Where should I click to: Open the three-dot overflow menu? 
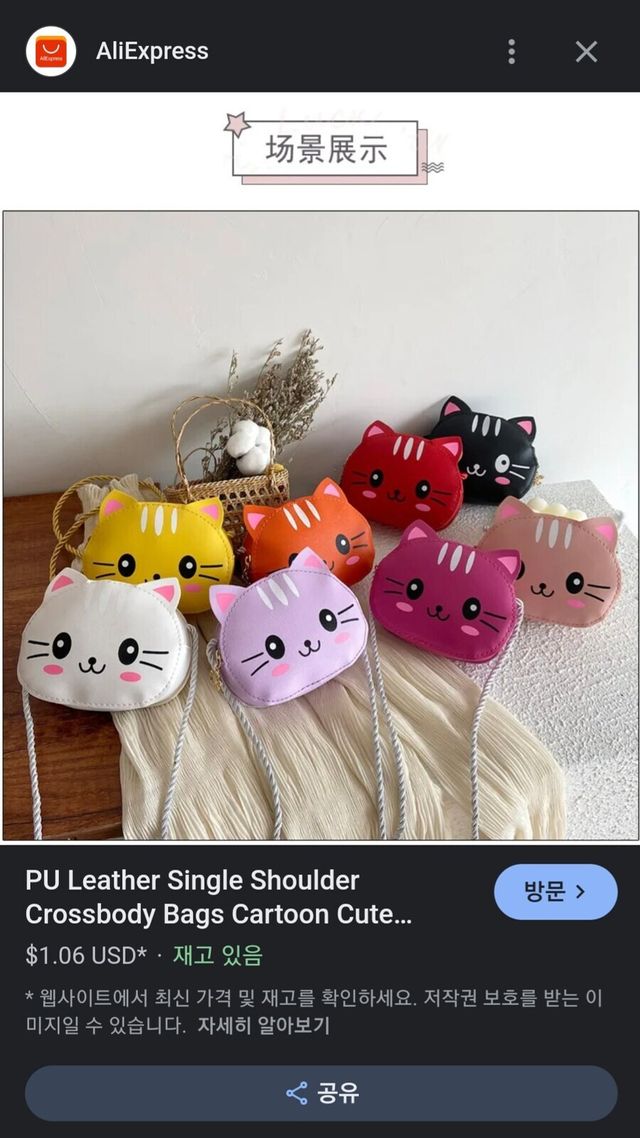(511, 52)
